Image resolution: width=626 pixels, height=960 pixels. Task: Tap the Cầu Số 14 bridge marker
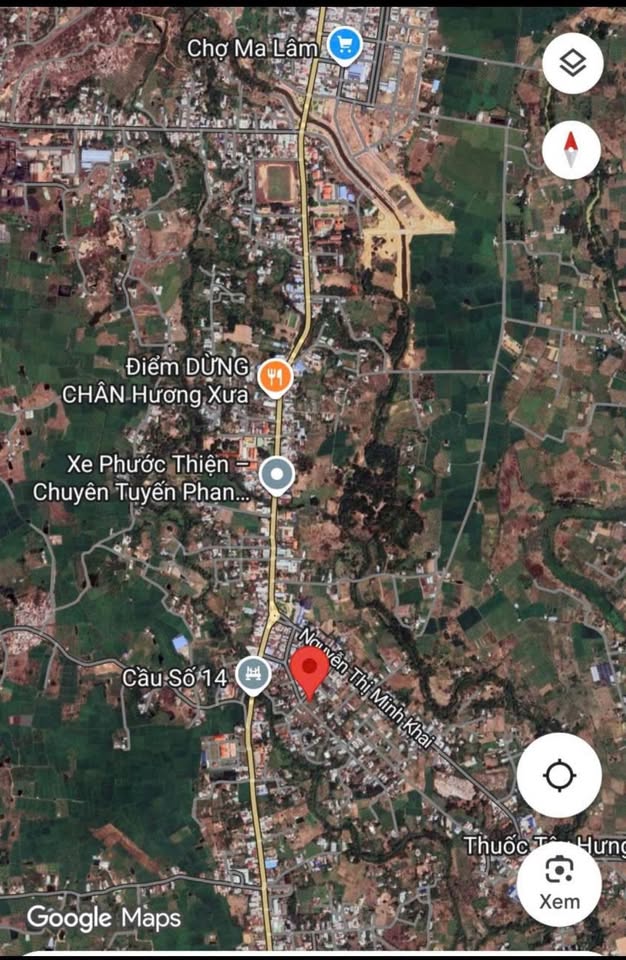tap(253, 675)
